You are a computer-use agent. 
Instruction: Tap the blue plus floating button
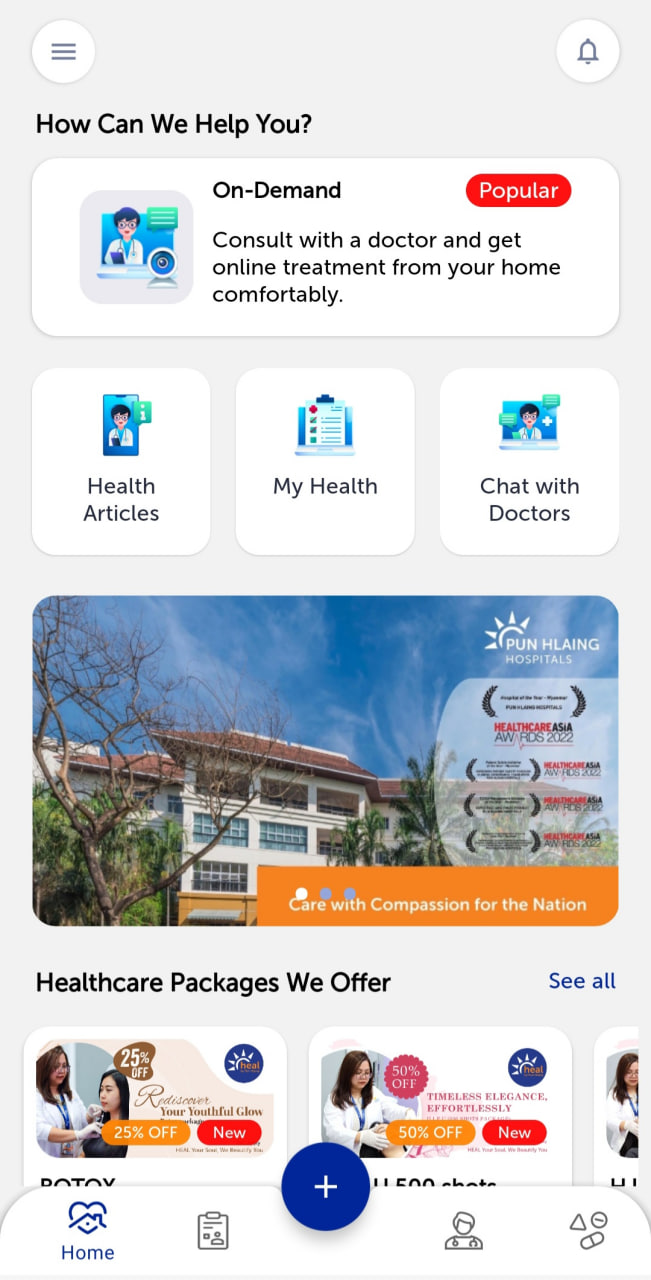coord(325,1187)
